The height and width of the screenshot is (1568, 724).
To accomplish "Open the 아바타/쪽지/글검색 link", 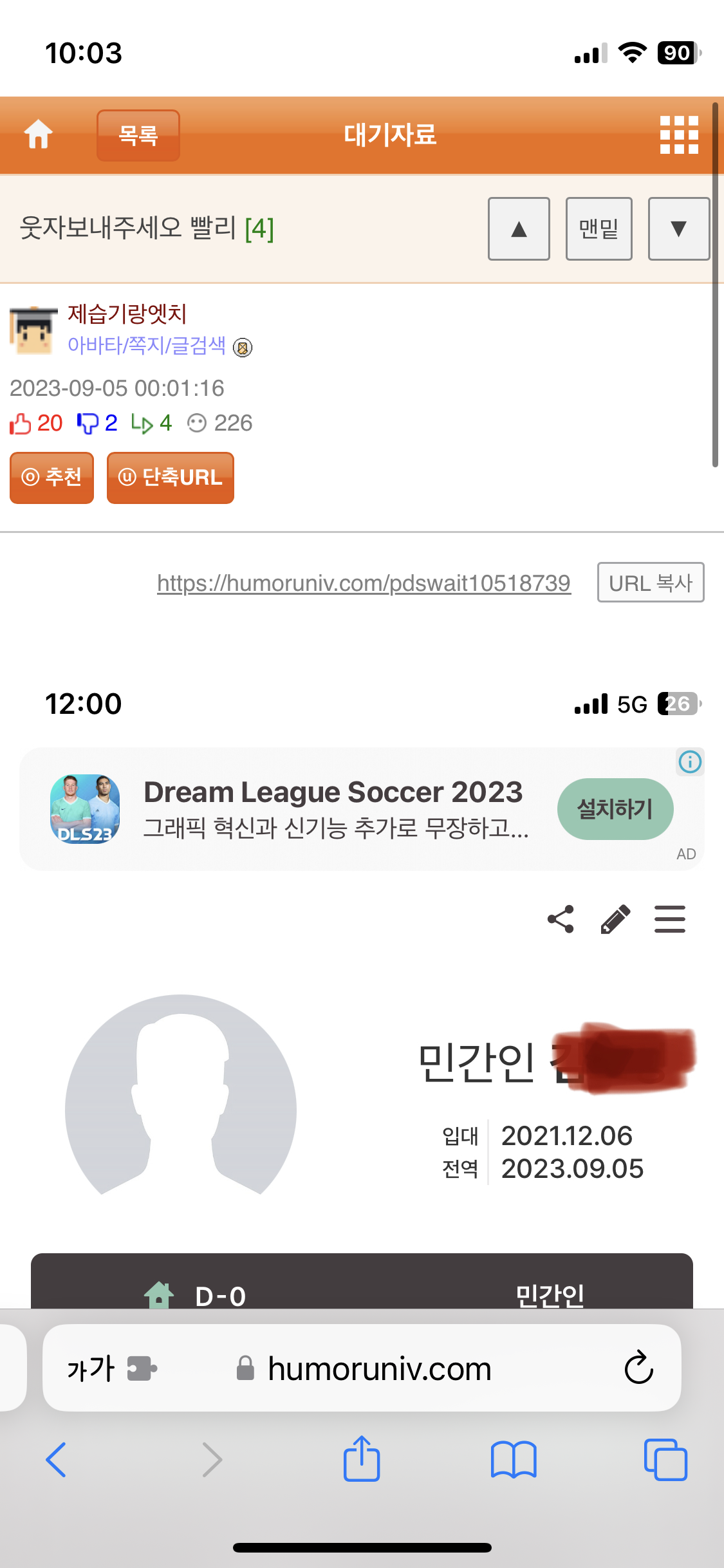I will point(147,346).
